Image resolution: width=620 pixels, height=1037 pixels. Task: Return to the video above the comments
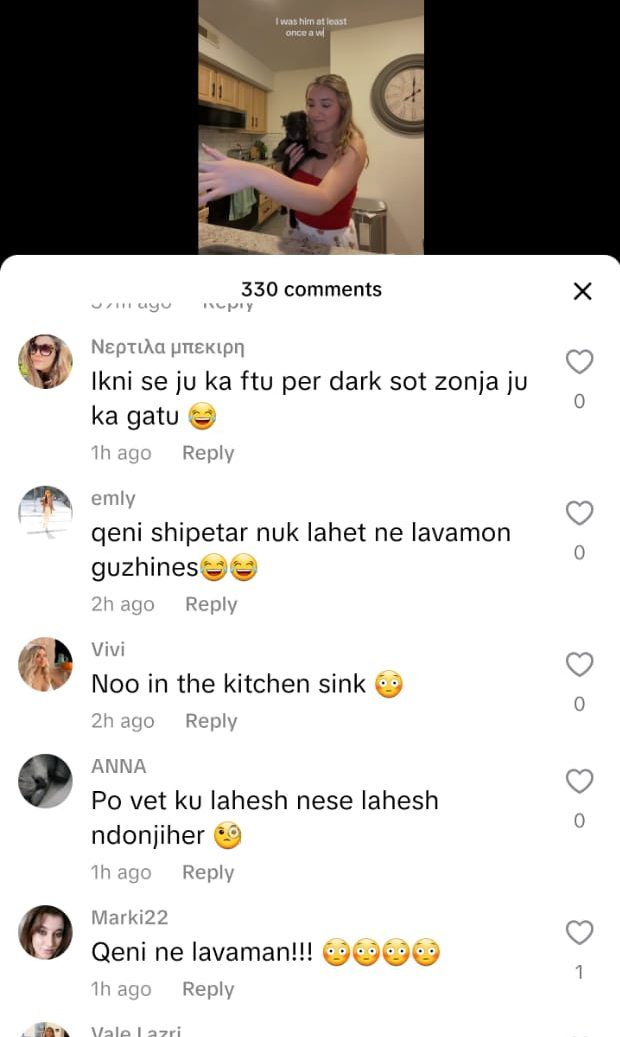310,127
